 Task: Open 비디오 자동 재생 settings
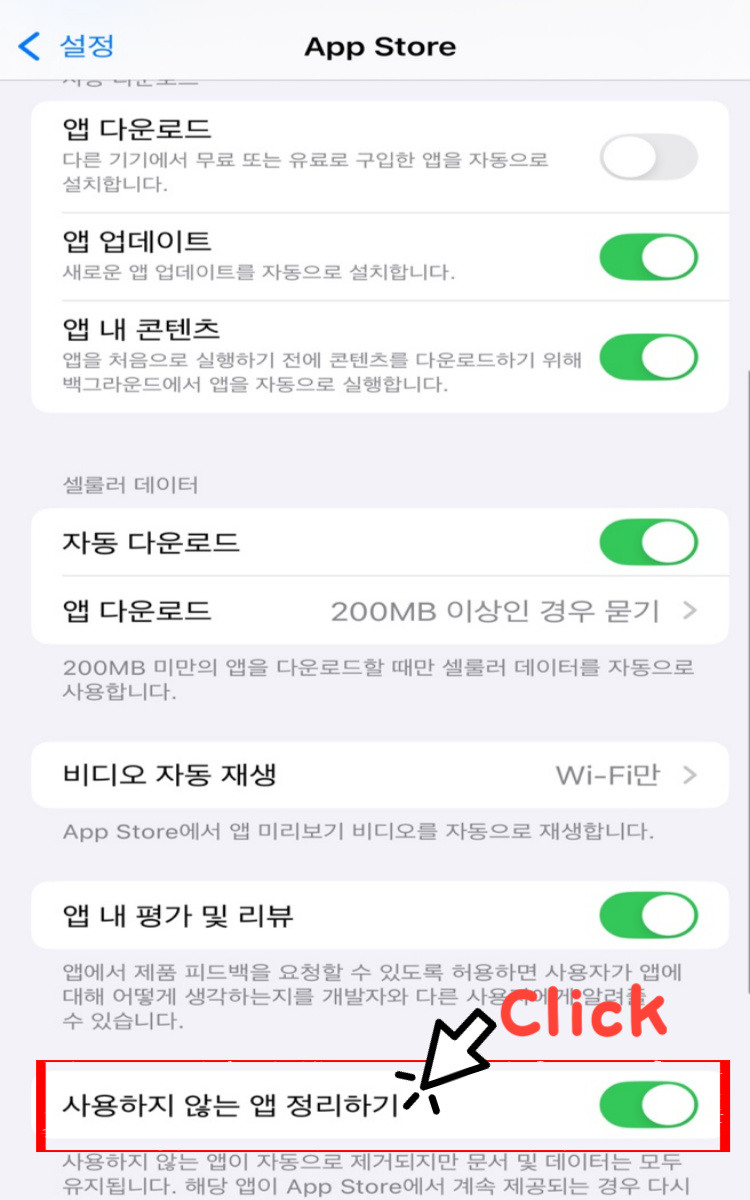click(x=380, y=775)
